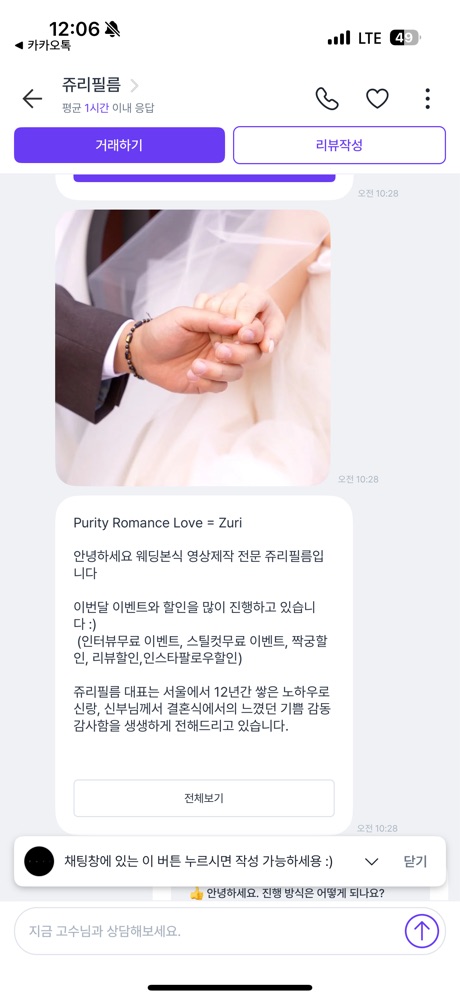This screenshot has width=460, height=1000.
Task: Select the 리뷰작성 button
Action: tap(339, 145)
